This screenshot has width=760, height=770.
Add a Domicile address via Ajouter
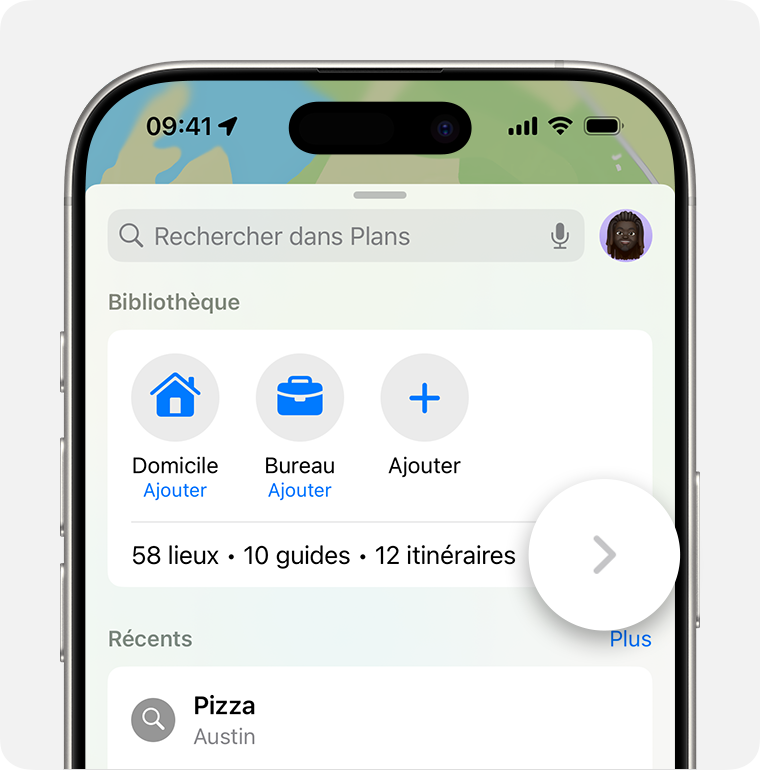click(175, 490)
